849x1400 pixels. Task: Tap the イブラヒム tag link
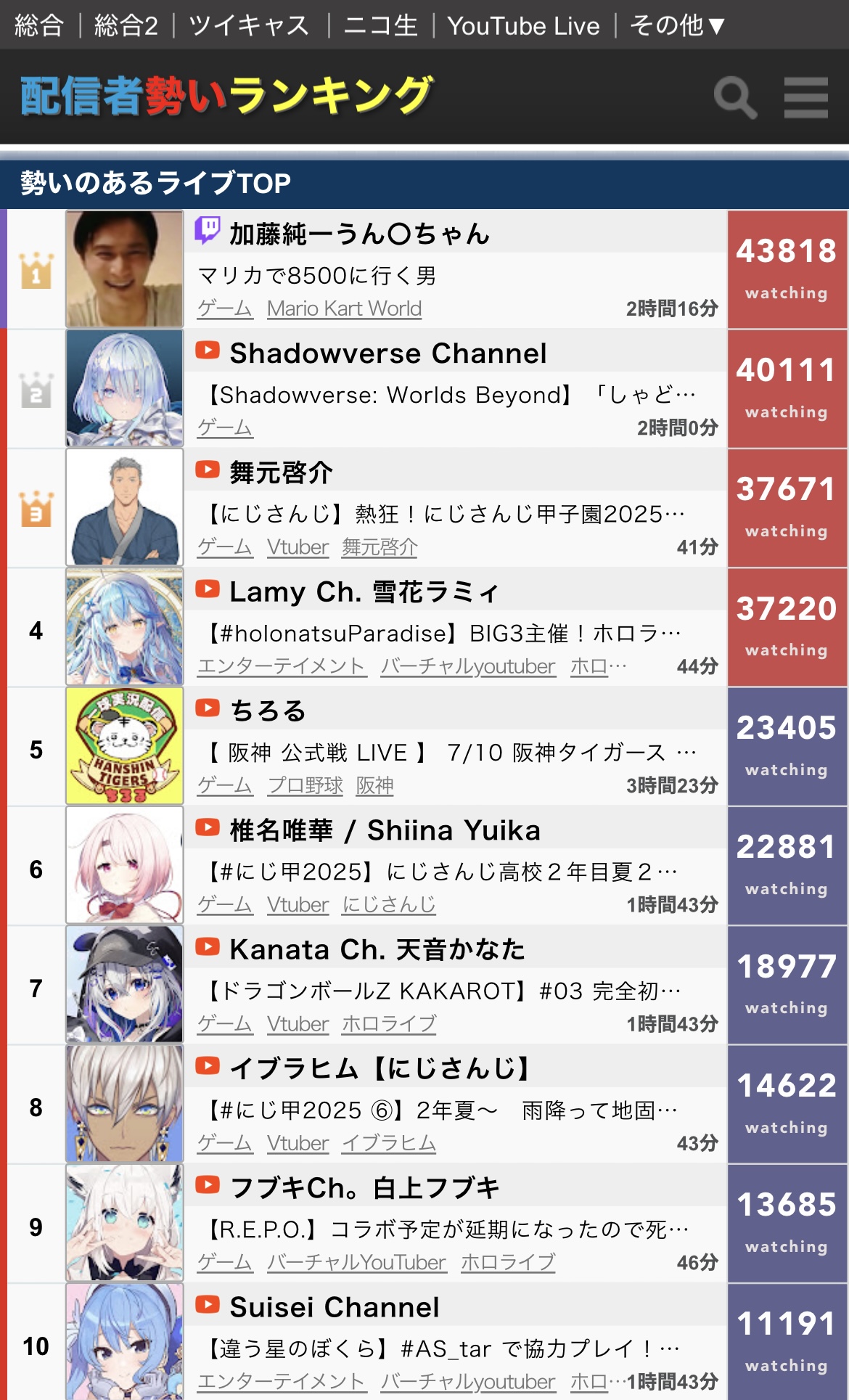[389, 1143]
